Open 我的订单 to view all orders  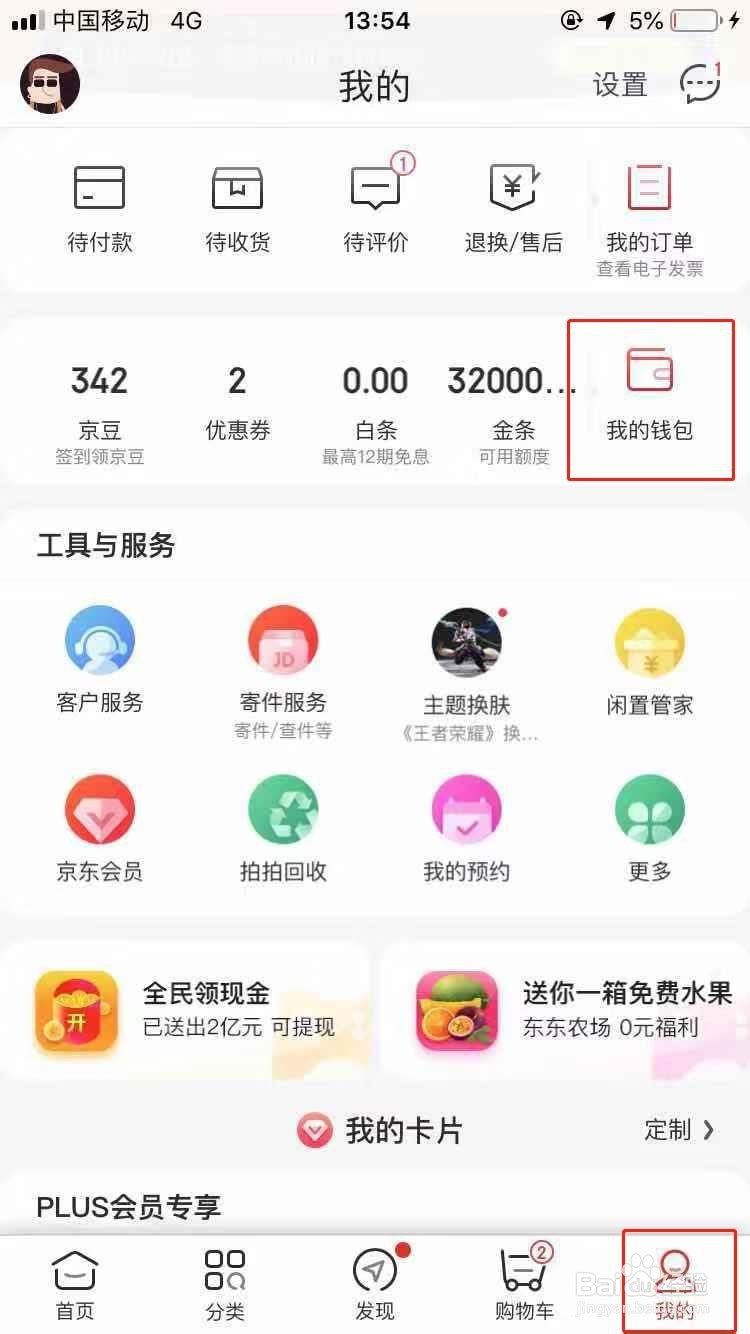click(649, 195)
